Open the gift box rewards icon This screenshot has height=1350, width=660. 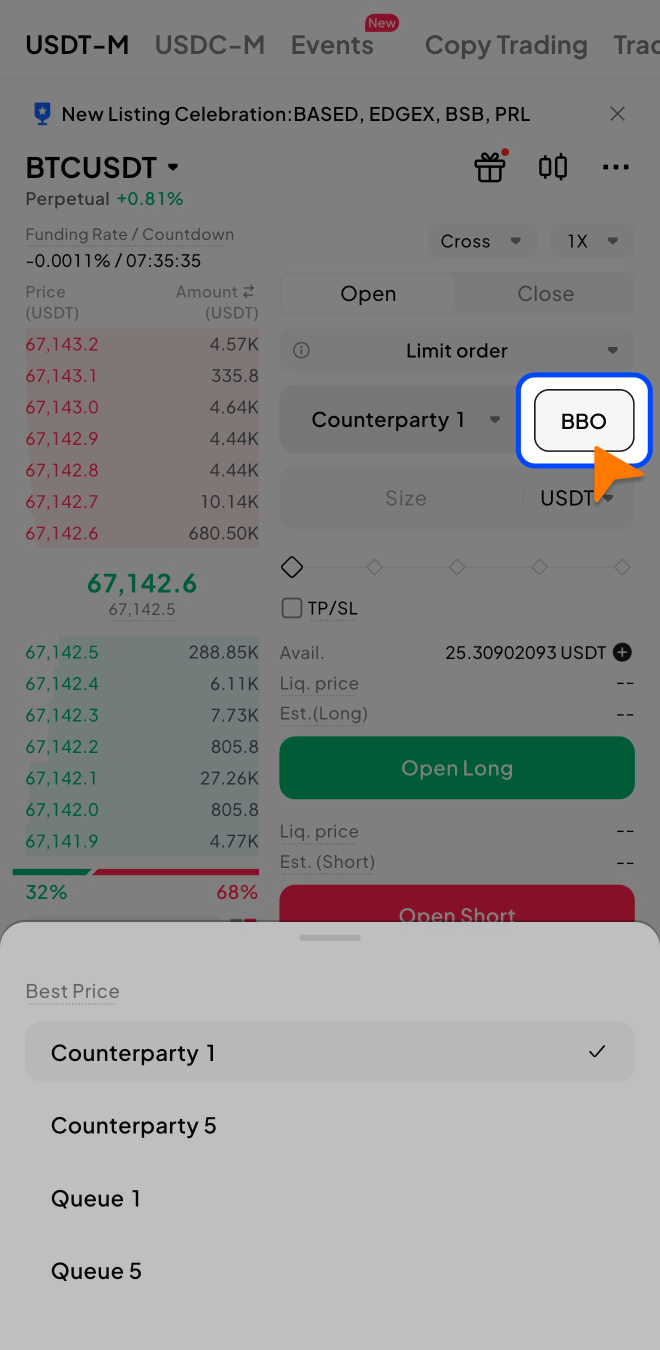point(490,167)
